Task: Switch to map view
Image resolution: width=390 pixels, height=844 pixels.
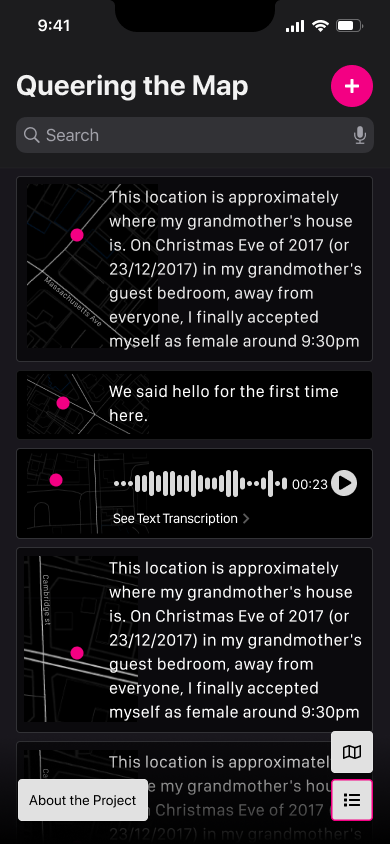Action: (352, 752)
